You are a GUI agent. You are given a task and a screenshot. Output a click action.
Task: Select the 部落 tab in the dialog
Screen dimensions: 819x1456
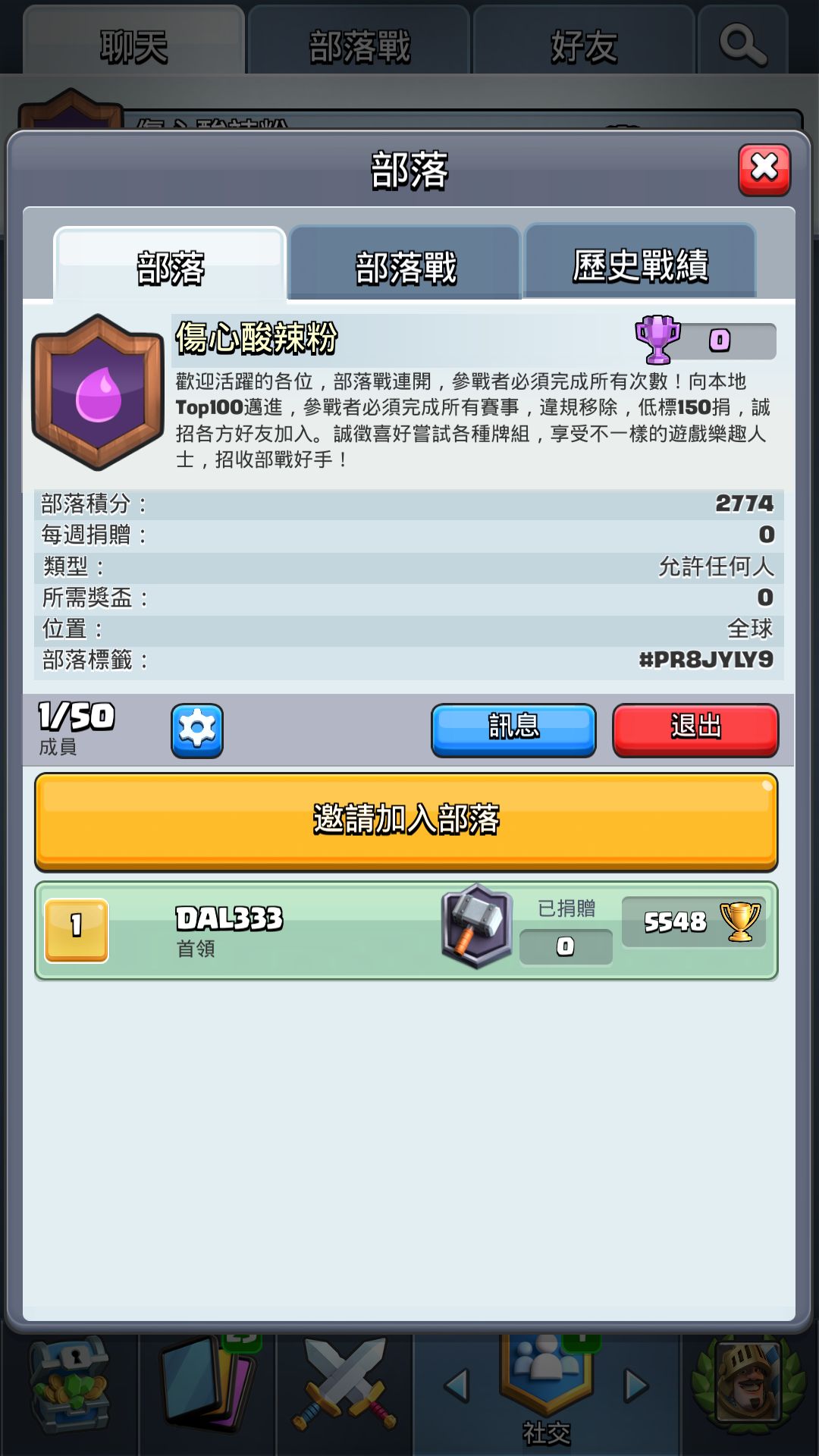point(170,266)
